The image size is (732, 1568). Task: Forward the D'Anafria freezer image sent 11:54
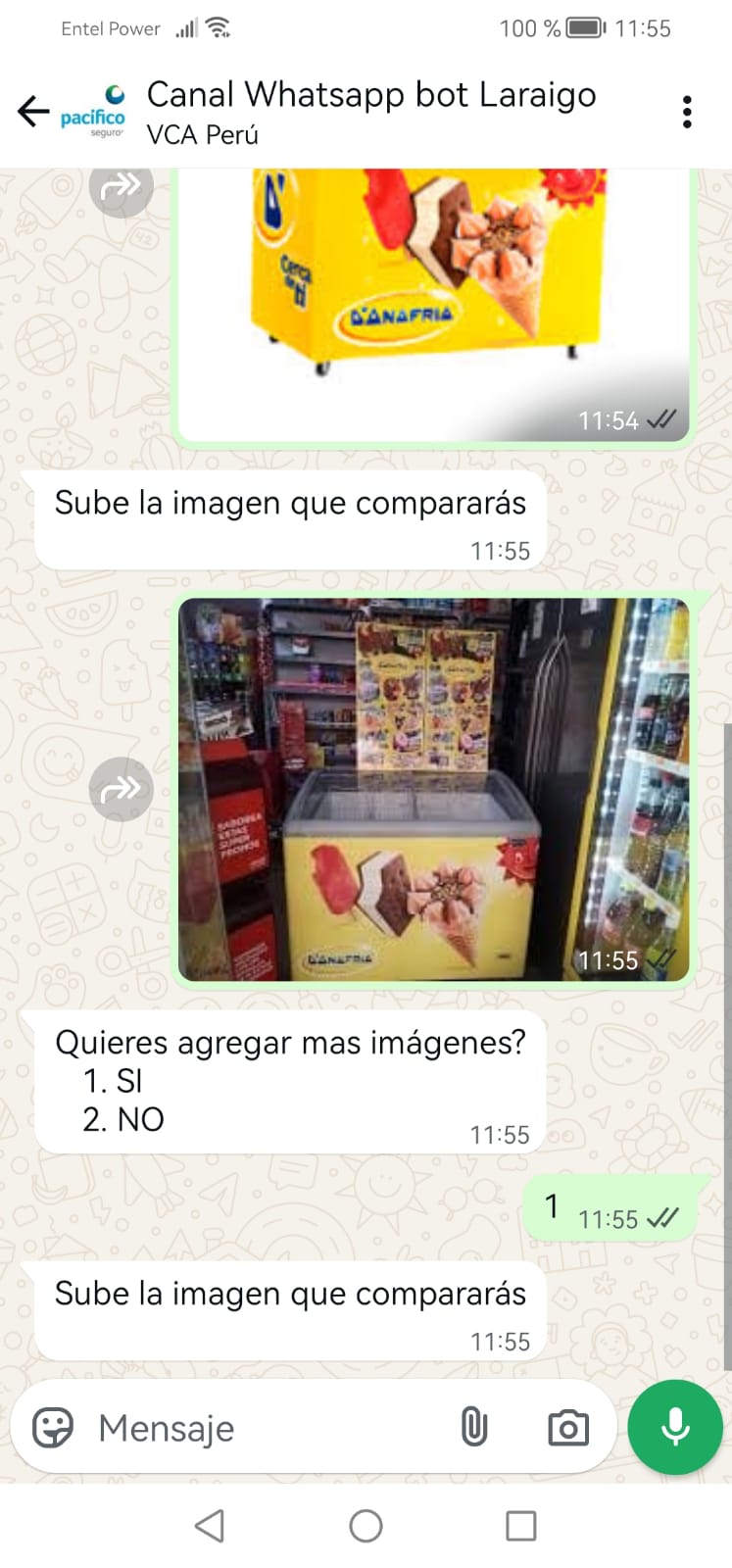click(x=121, y=186)
